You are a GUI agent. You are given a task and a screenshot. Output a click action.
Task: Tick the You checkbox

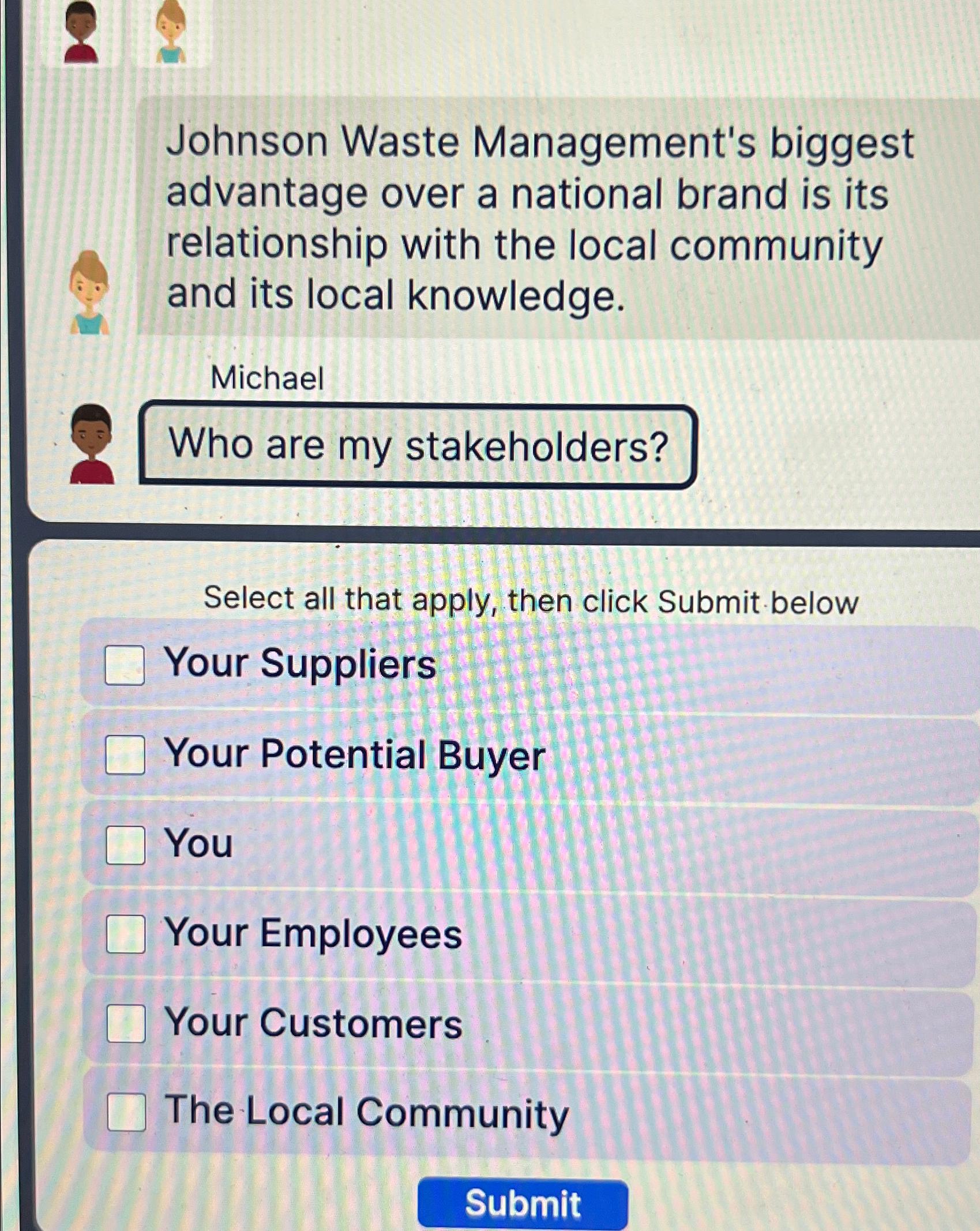tap(125, 845)
